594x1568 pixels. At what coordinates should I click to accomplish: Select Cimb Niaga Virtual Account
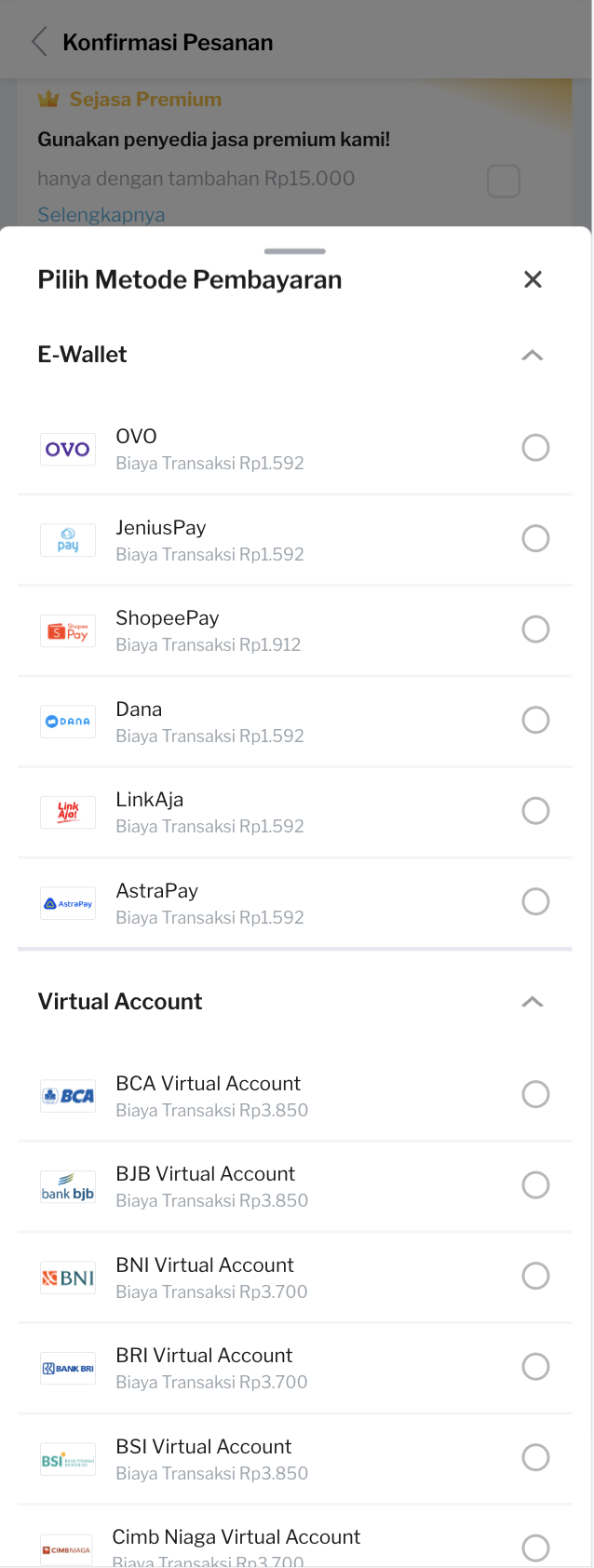[x=535, y=1548]
